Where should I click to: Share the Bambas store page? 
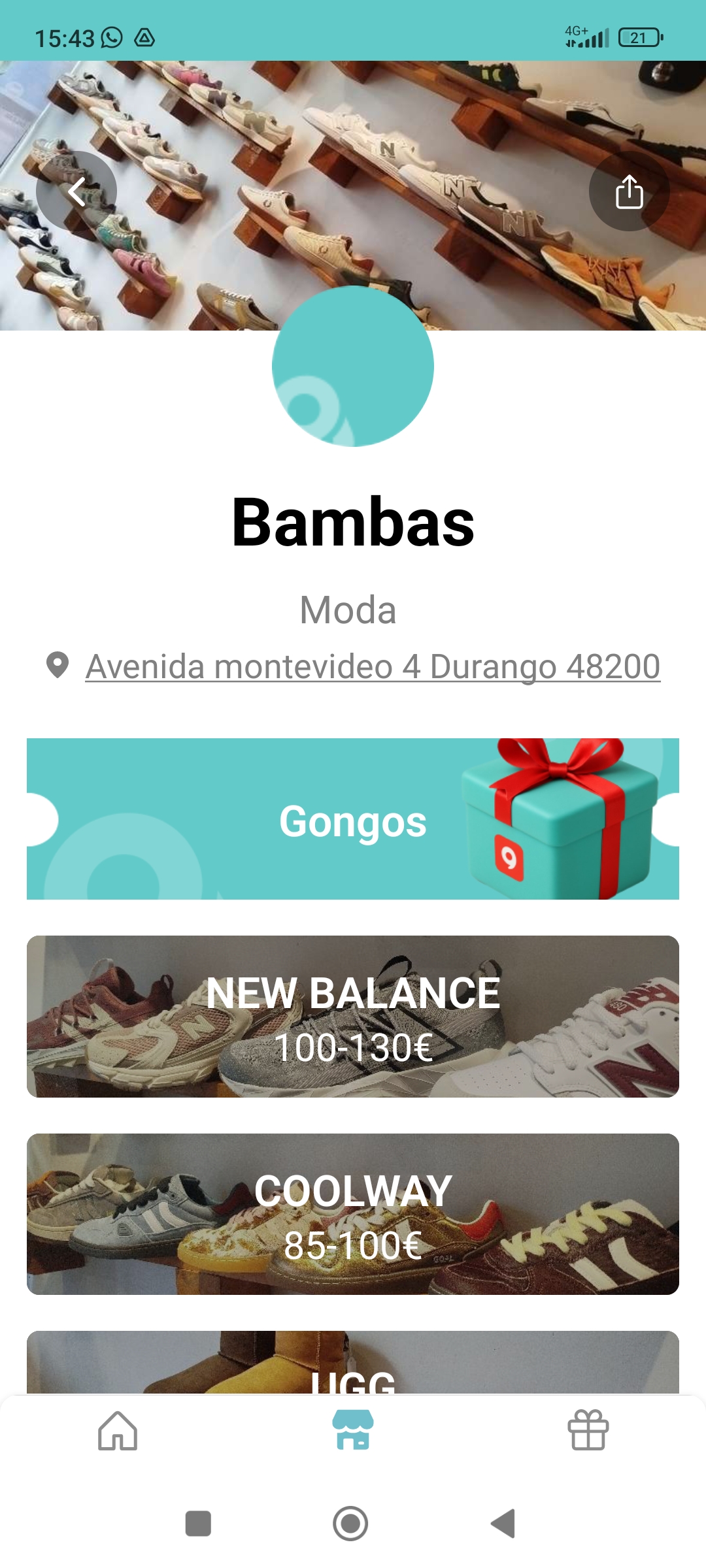tap(629, 191)
